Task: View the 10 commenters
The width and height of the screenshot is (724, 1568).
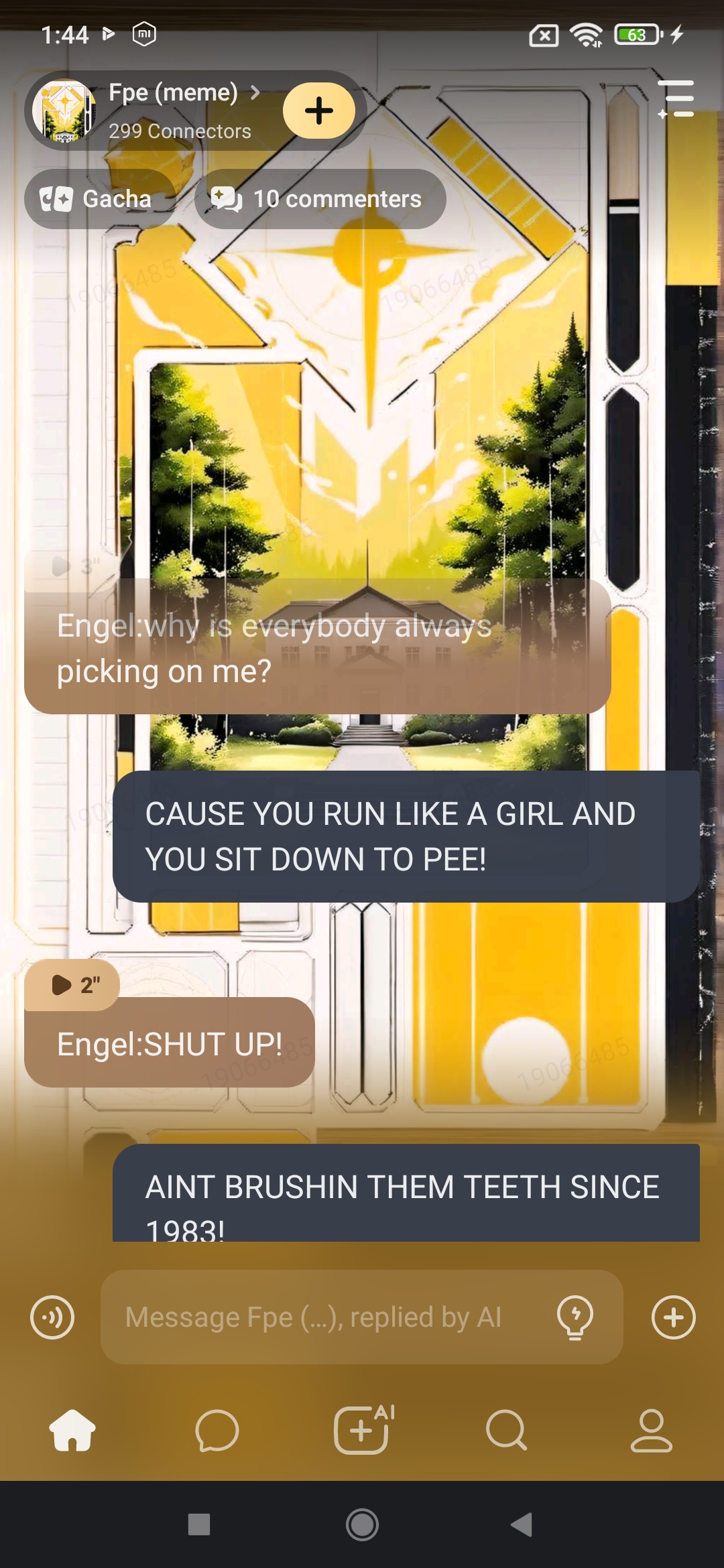Action: [x=320, y=199]
